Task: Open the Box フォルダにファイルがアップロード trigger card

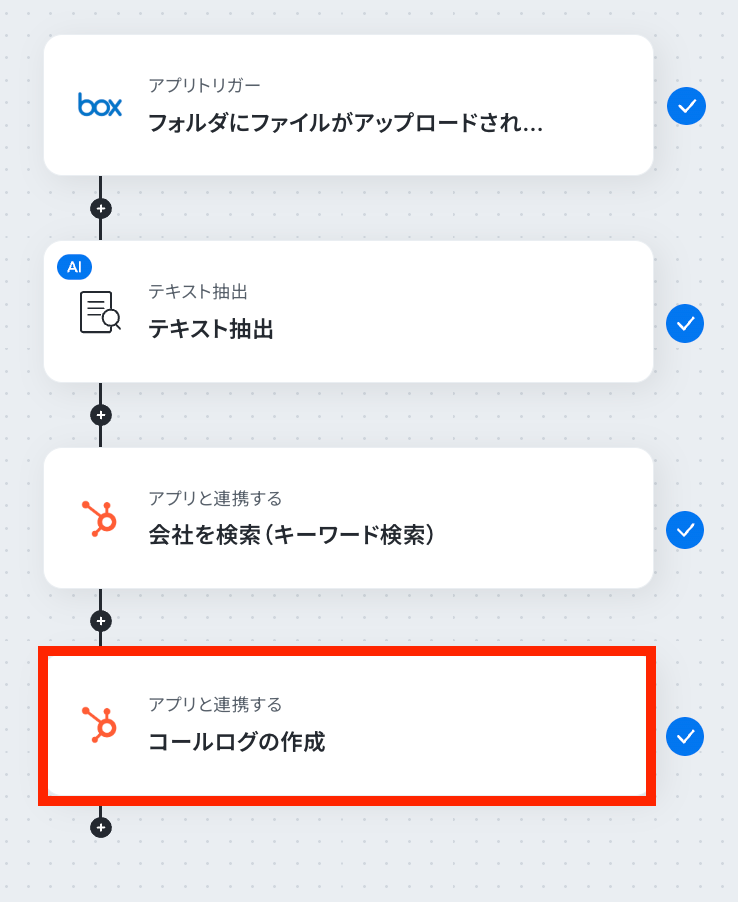Action: coord(347,106)
